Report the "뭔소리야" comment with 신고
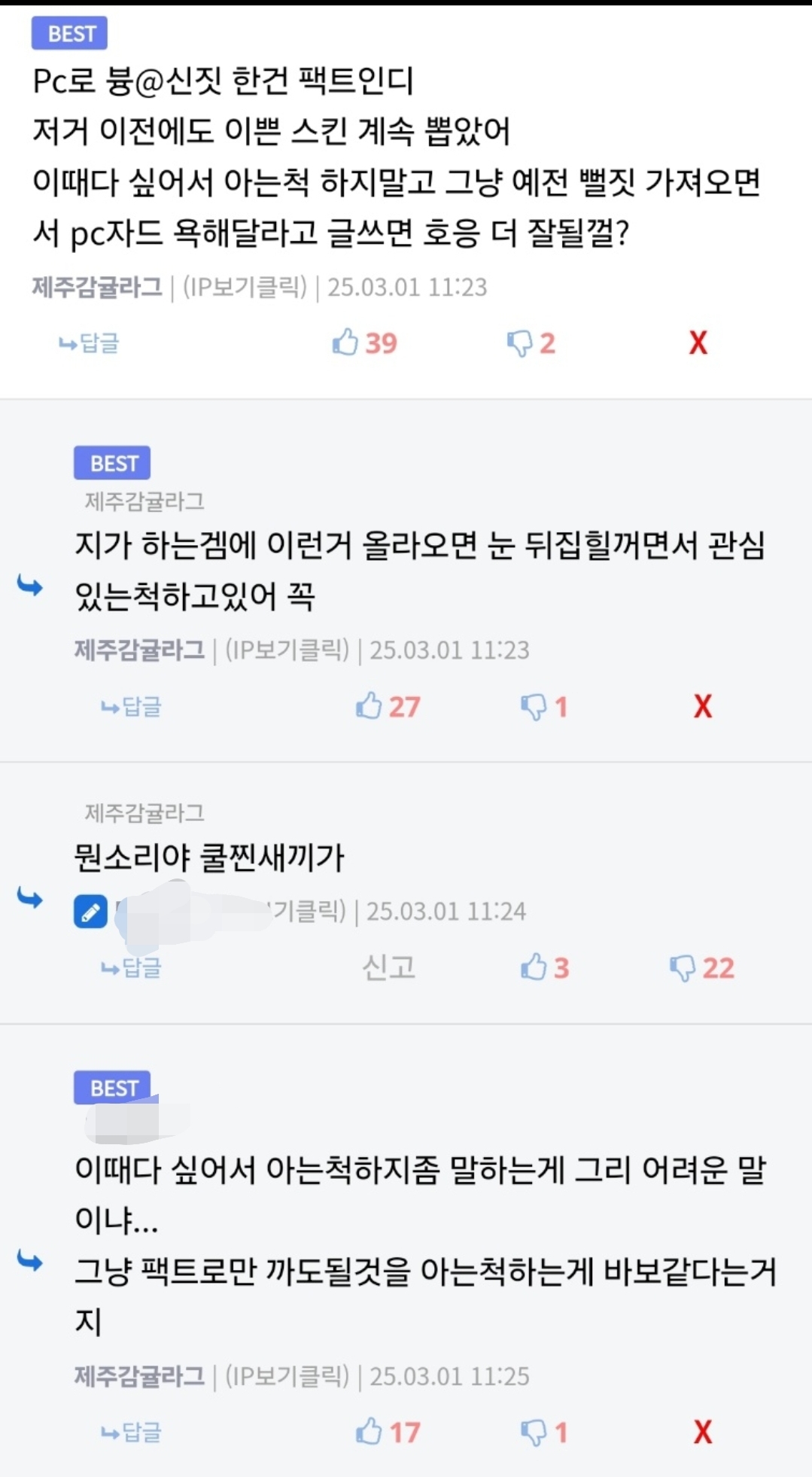Screen dimensions: 812x1477 (388, 967)
